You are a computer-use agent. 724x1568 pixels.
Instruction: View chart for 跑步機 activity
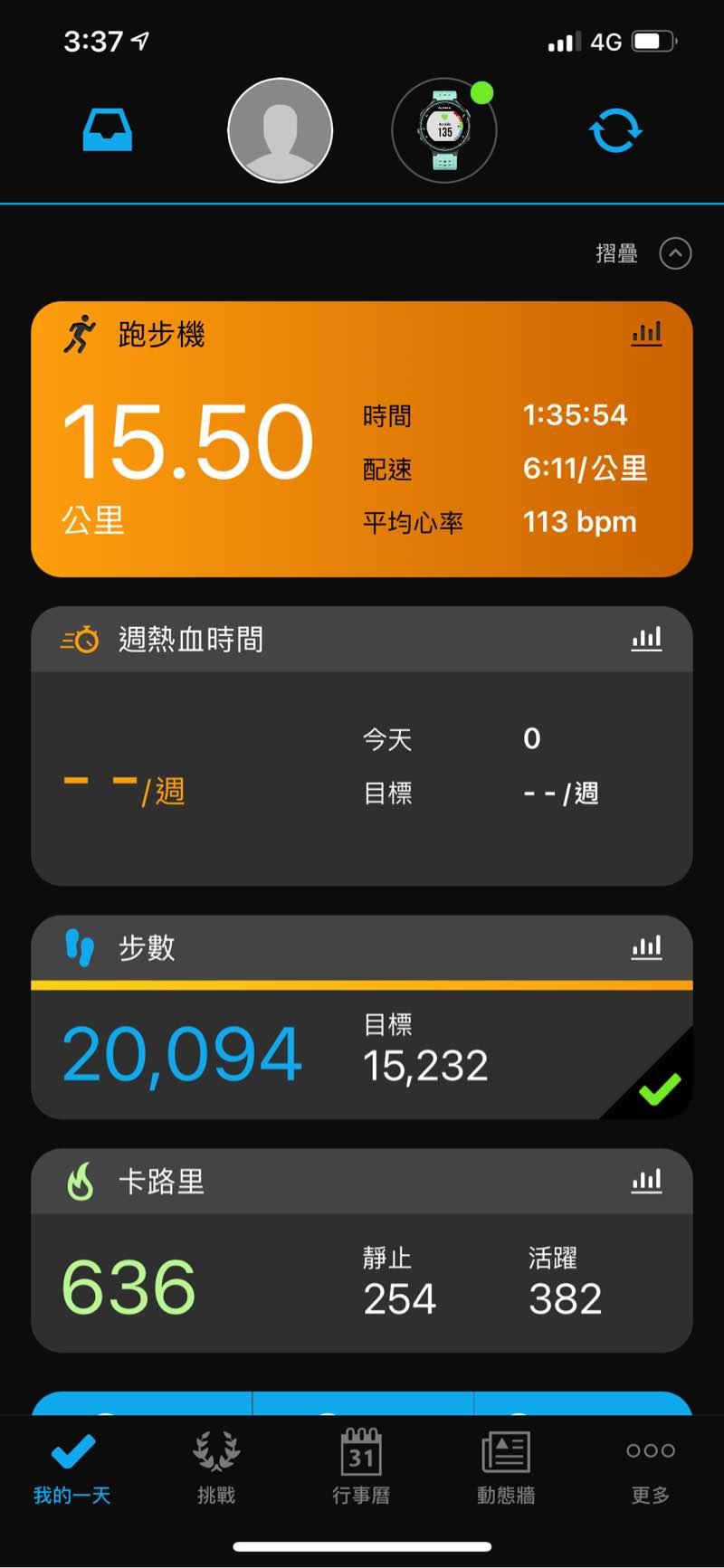click(x=646, y=334)
